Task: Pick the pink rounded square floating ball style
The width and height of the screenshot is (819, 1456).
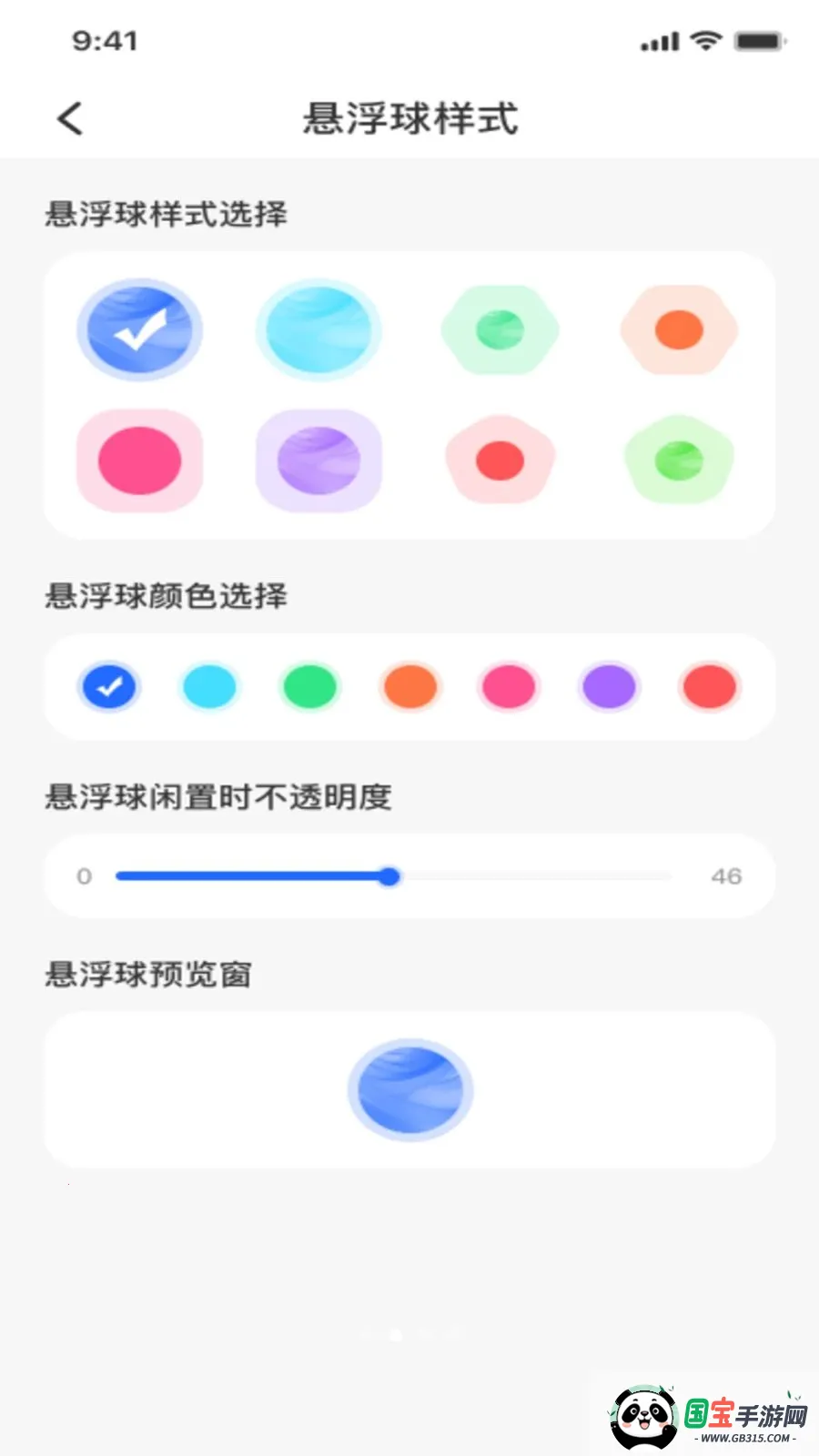Action: coord(138,460)
